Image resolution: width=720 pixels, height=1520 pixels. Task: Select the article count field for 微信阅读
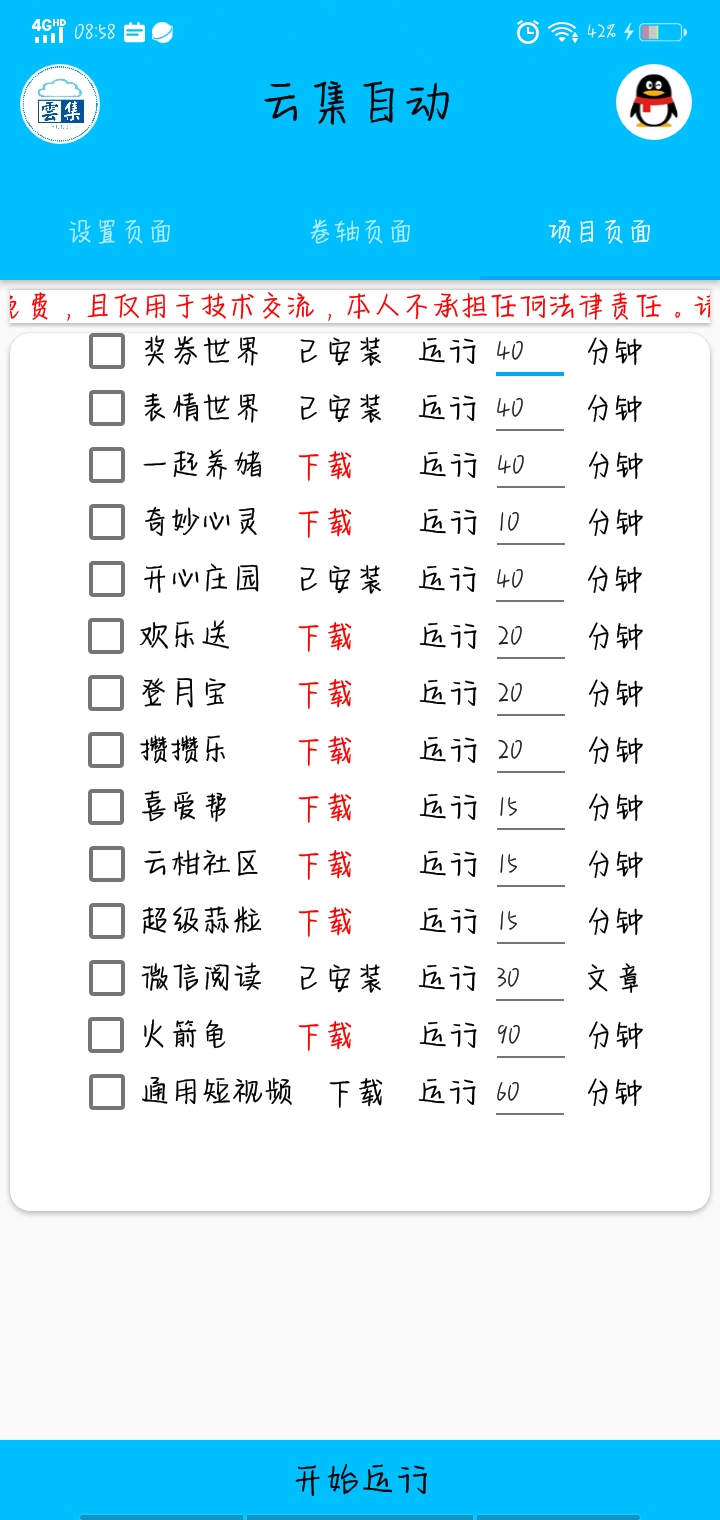tap(527, 978)
